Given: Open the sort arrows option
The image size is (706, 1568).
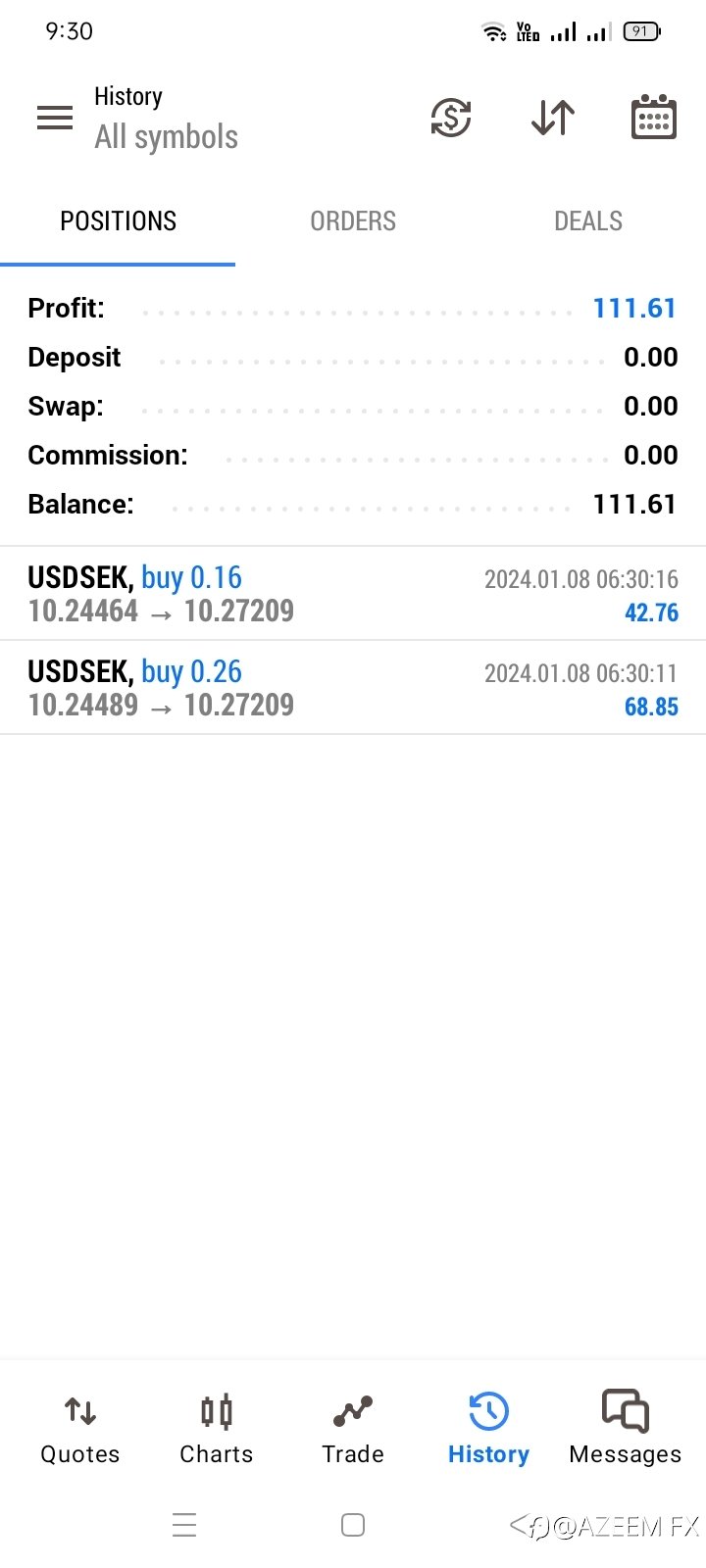Looking at the screenshot, I should coord(553,118).
